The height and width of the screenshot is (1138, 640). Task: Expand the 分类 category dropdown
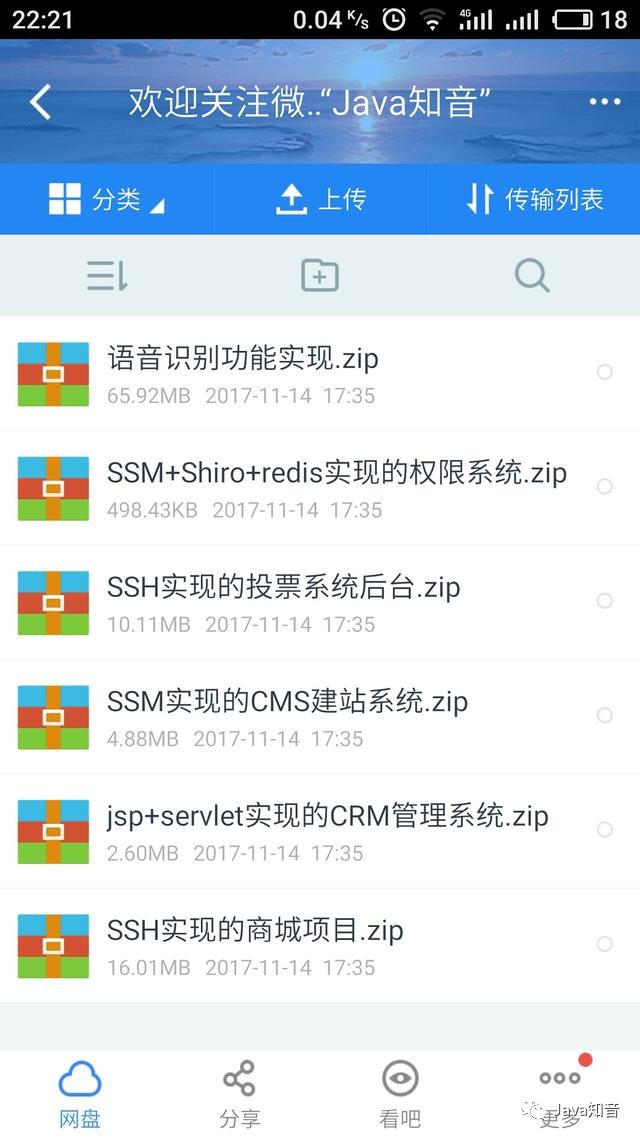107,199
